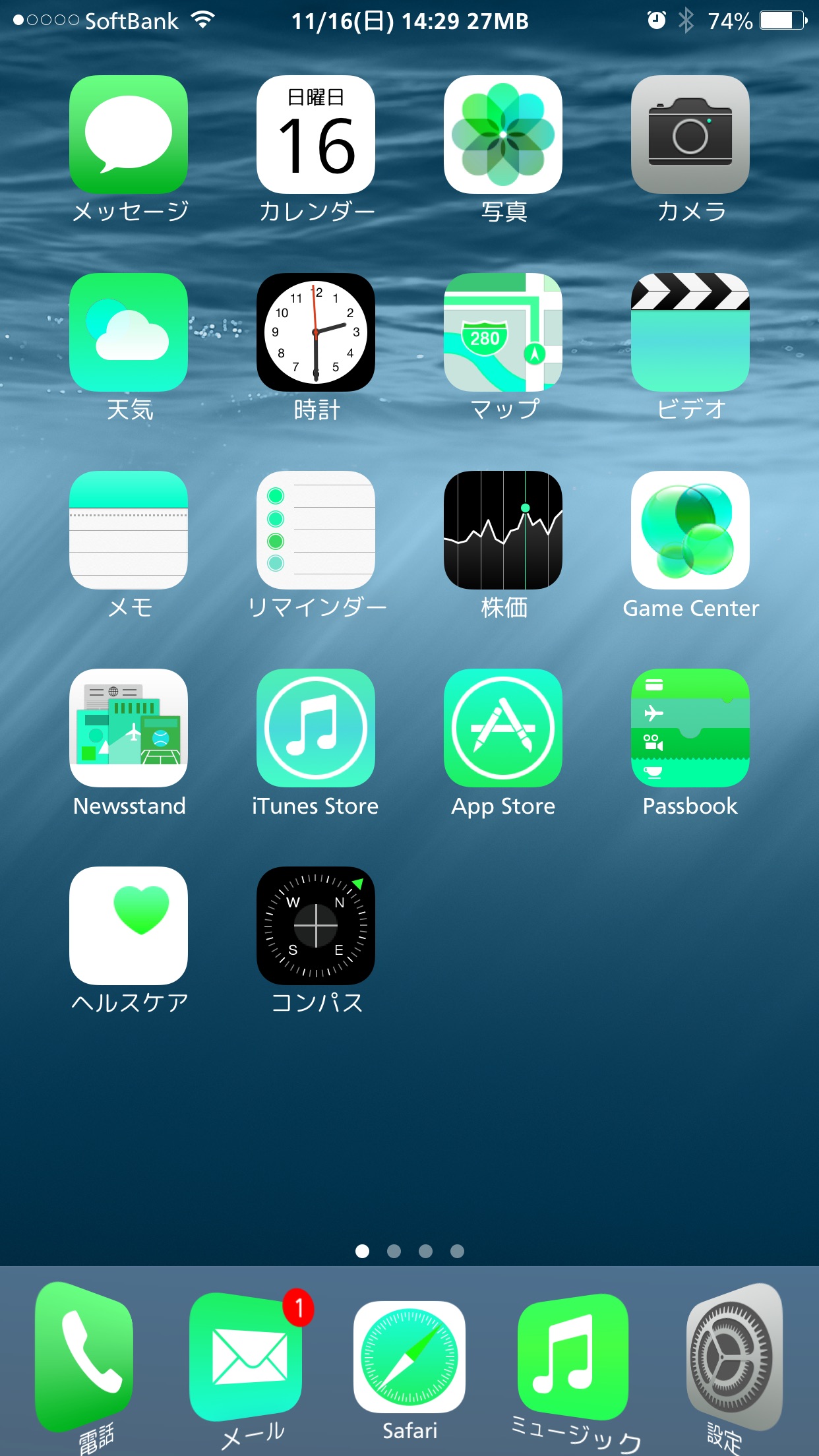Viewport: 819px width, 1456px height.
Task: Launch the コンパス (Compass) app
Action: pos(316,926)
